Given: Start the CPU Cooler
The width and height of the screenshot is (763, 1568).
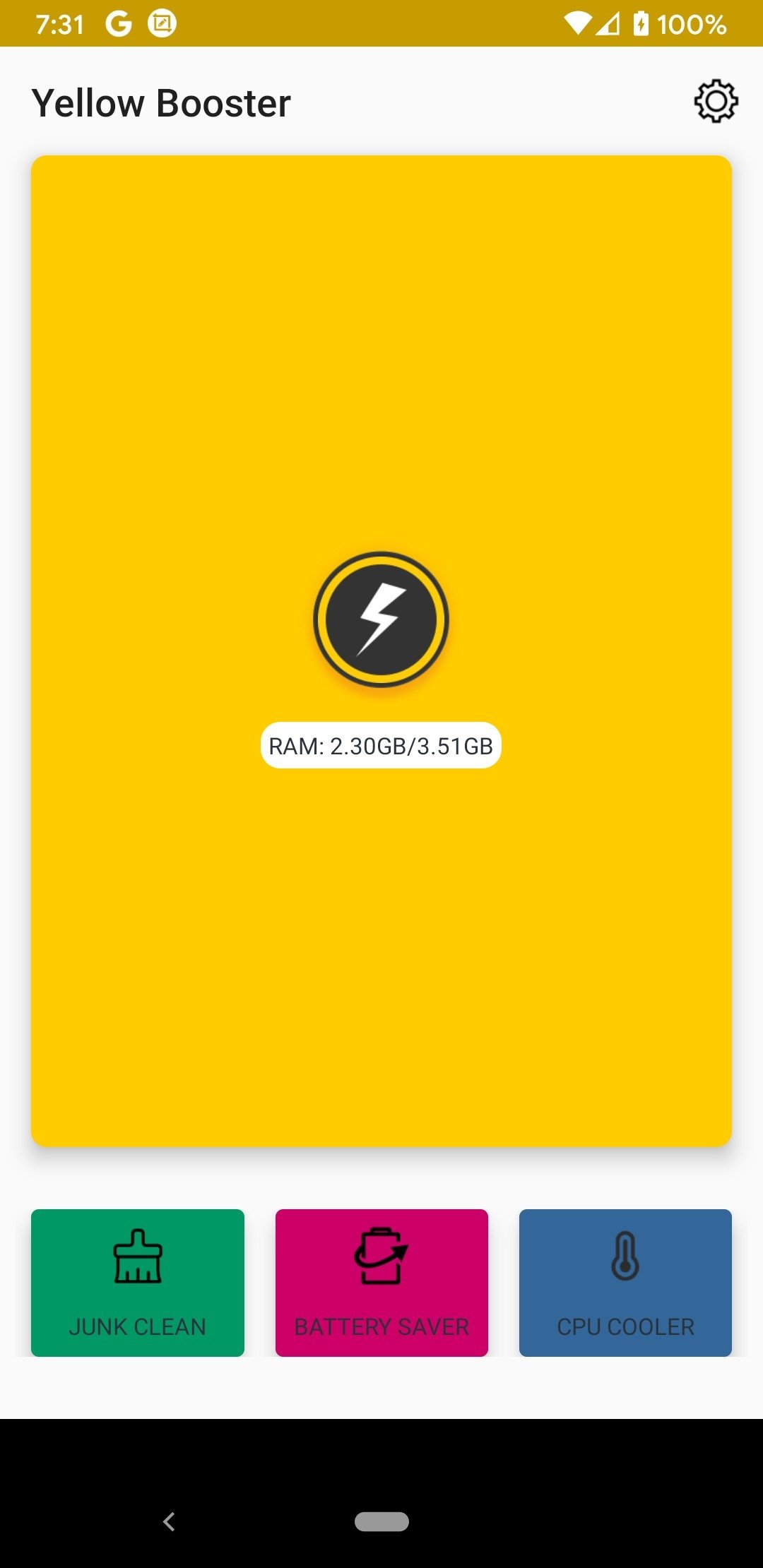Looking at the screenshot, I should click(625, 1282).
